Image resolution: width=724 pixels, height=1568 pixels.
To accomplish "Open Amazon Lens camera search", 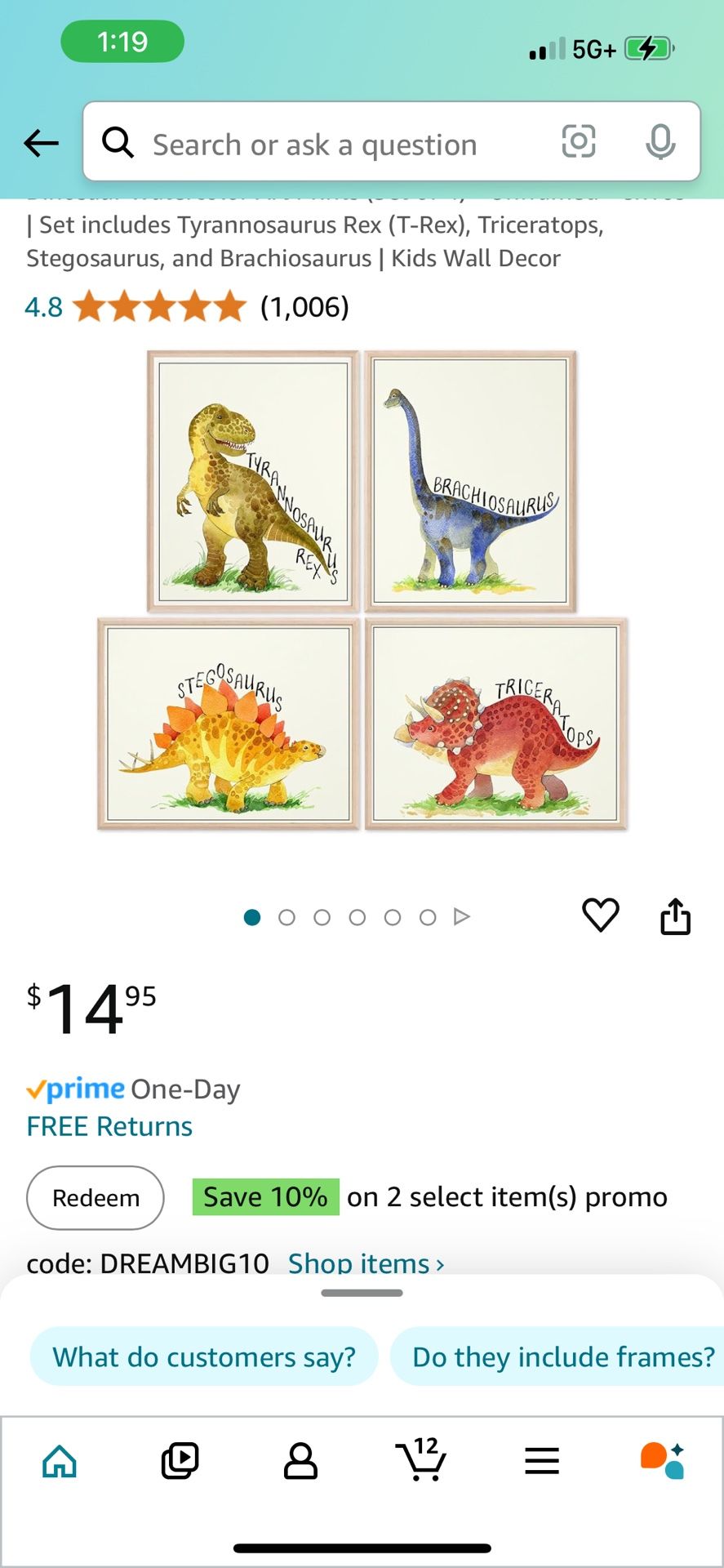I will coord(579,142).
